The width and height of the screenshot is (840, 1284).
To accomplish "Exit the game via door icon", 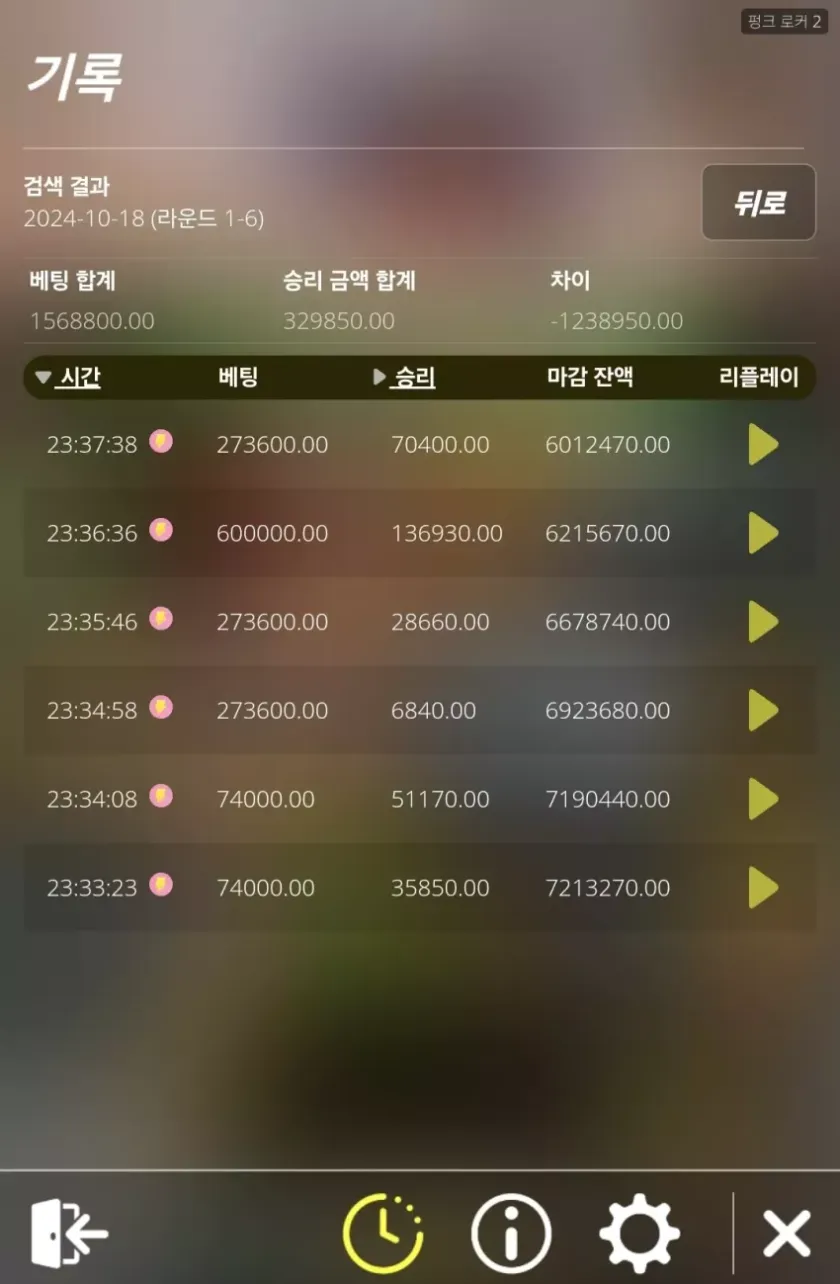I will click(68, 1232).
